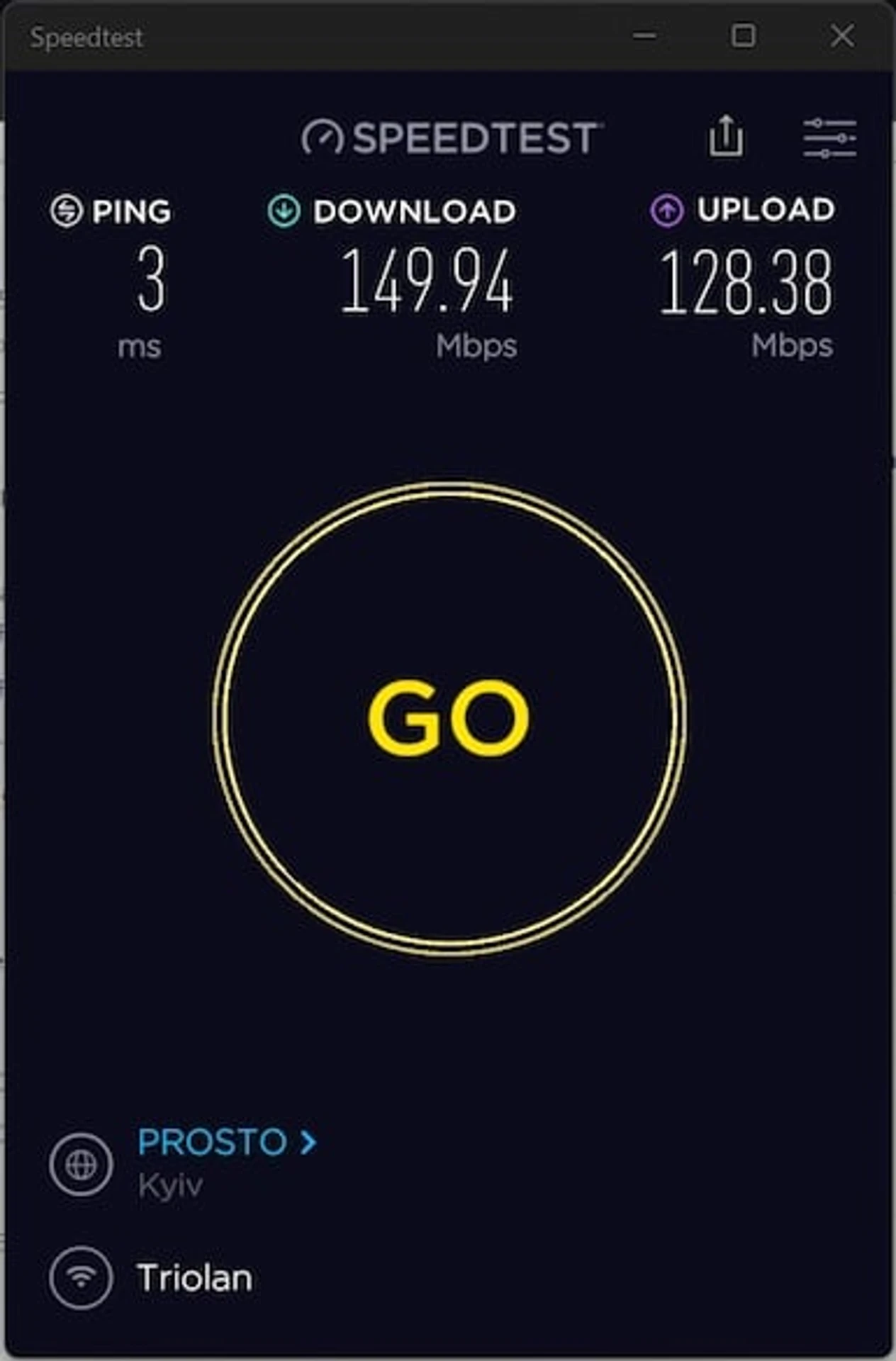
Task: Open the settings sliders icon
Action: [x=829, y=138]
